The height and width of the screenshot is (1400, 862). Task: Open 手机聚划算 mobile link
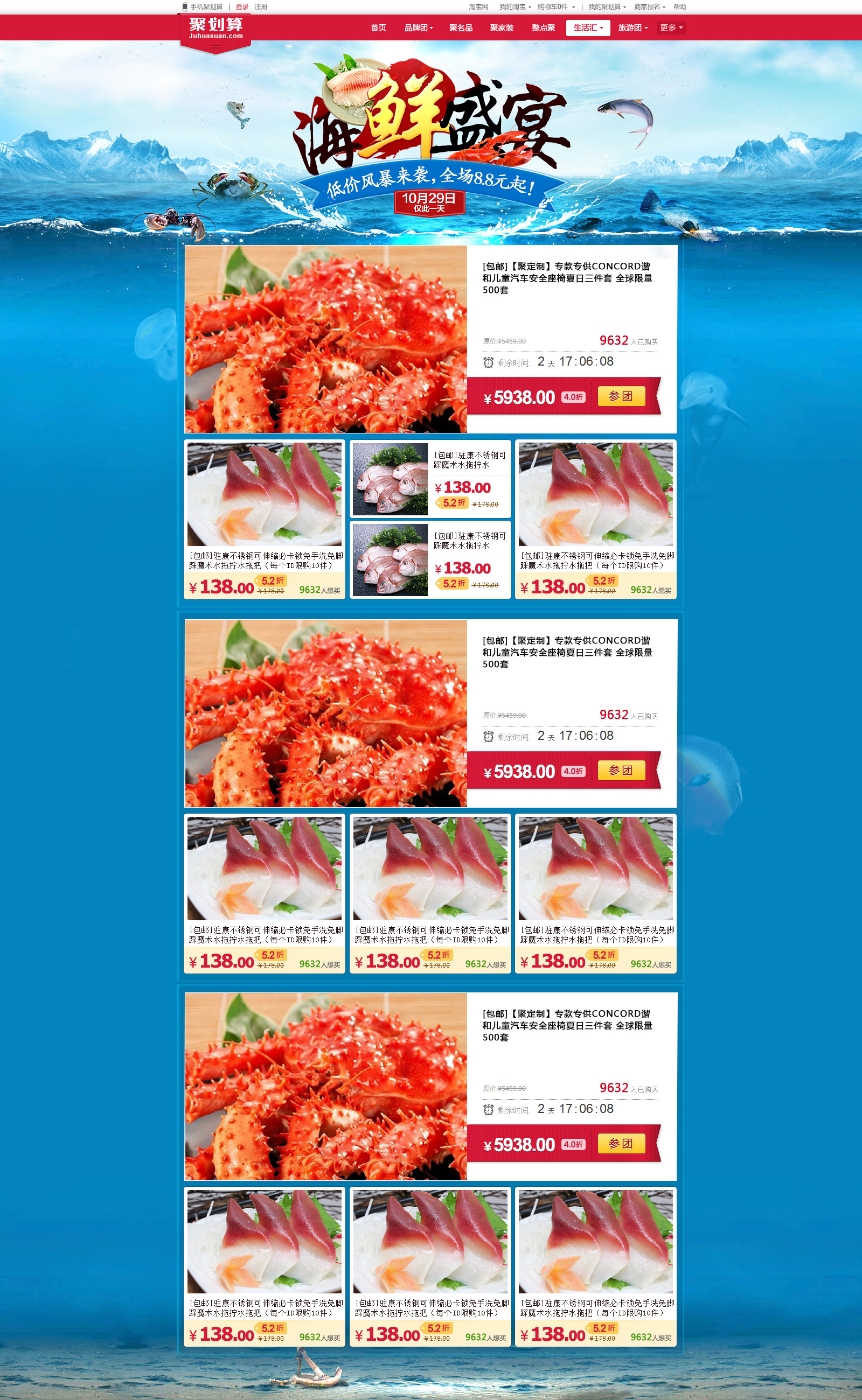tap(205, 7)
